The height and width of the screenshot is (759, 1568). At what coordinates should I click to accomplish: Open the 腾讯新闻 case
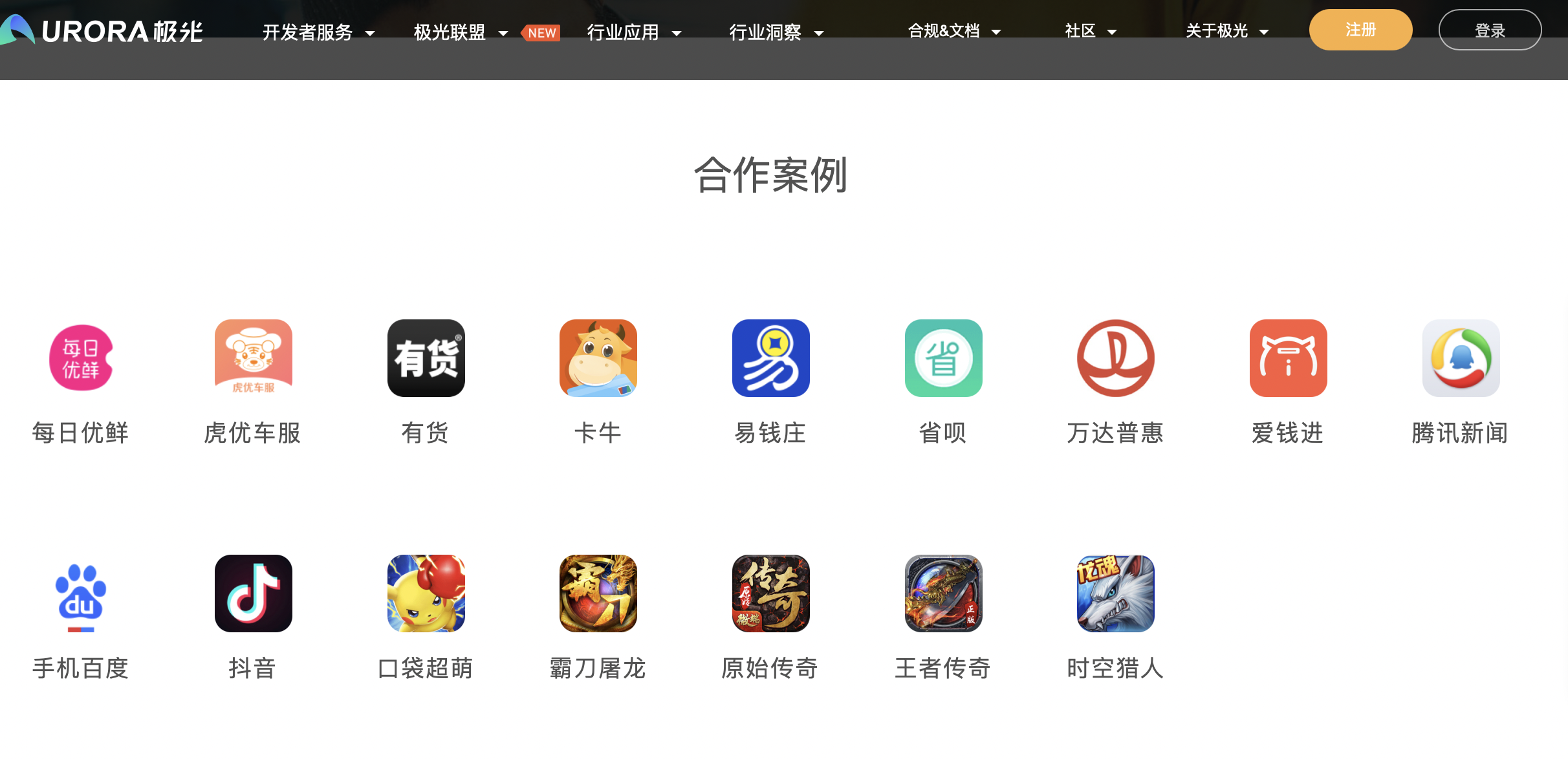click(1461, 358)
